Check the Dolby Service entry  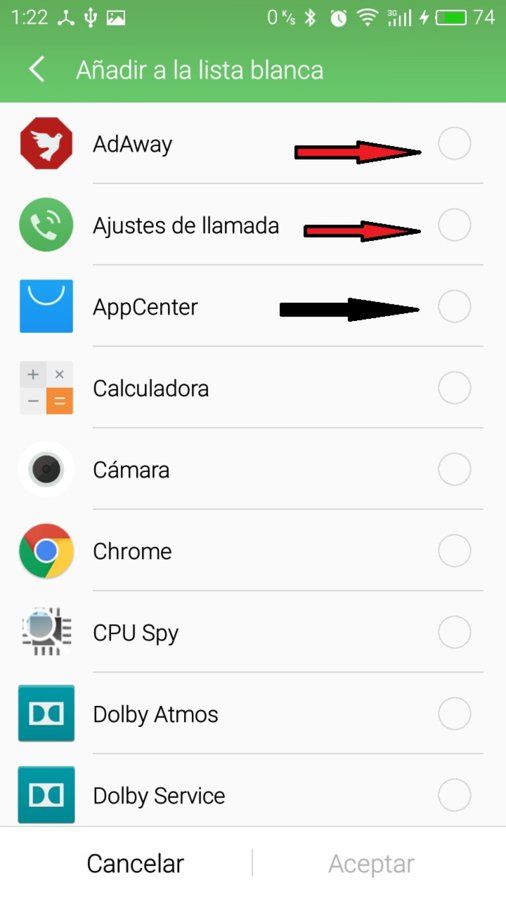(x=454, y=795)
